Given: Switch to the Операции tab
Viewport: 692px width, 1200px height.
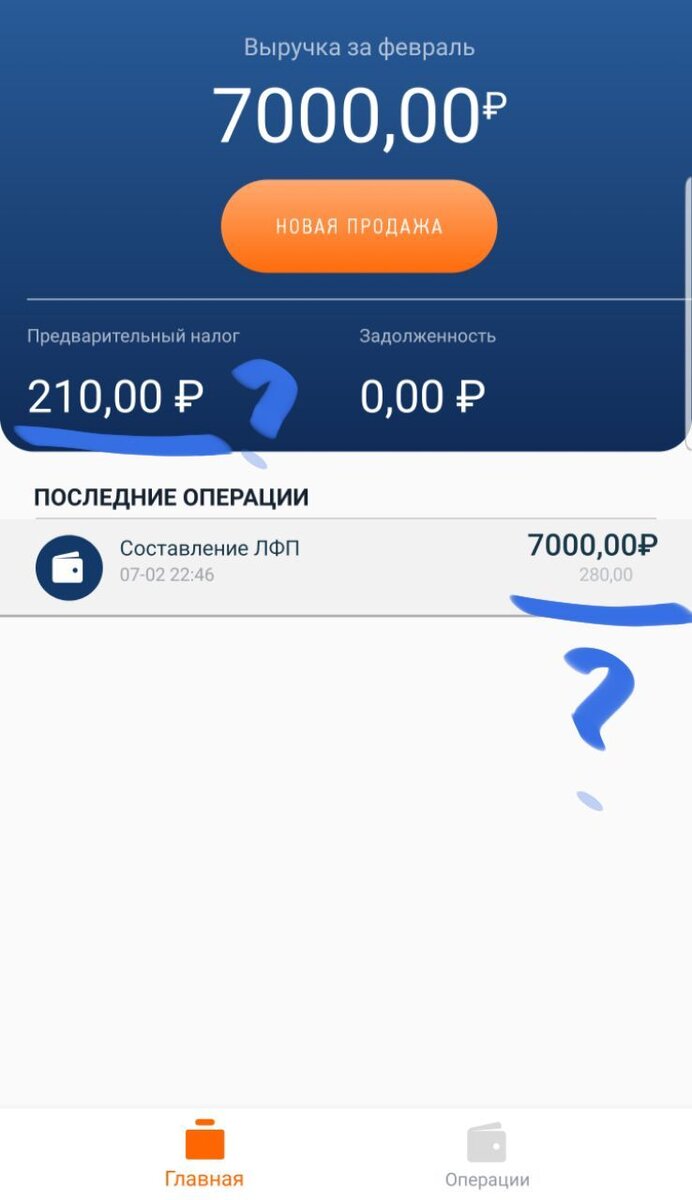Looking at the screenshot, I should pyautogui.click(x=487, y=1155).
